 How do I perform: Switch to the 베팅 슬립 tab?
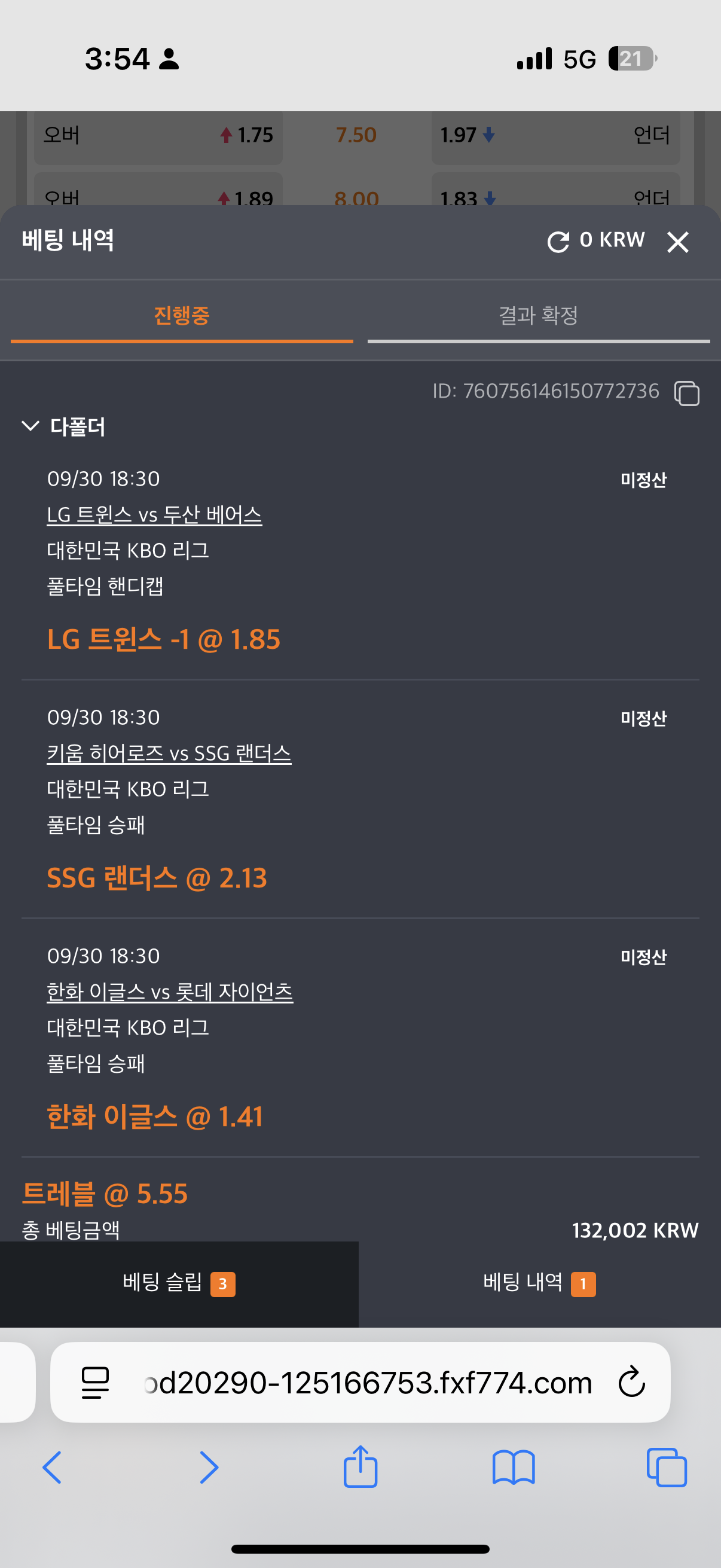[179, 1283]
